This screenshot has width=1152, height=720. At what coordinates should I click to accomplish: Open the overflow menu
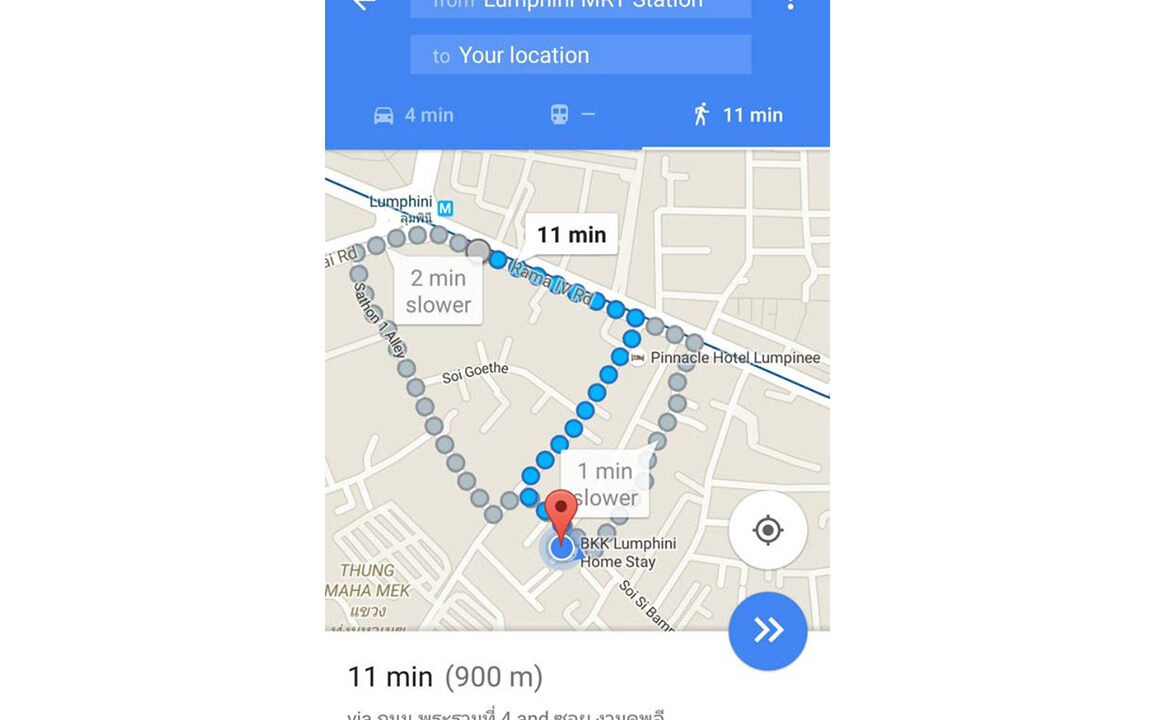(x=790, y=4)
